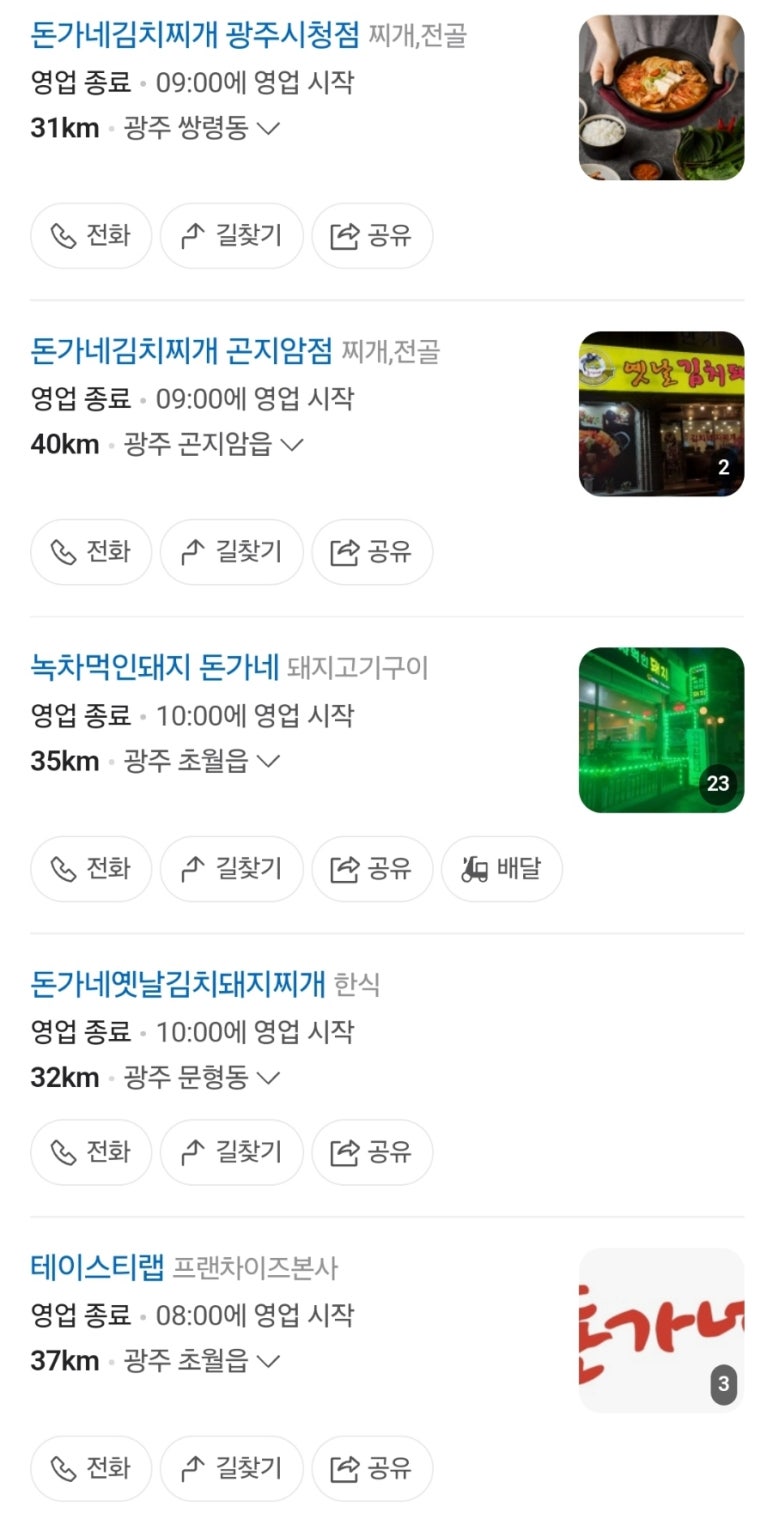The width and height of the screenshot is (773, 1537).
Task: Order delivery from 녹차먹인돼지 돈가네
Action: pos(501,869)
